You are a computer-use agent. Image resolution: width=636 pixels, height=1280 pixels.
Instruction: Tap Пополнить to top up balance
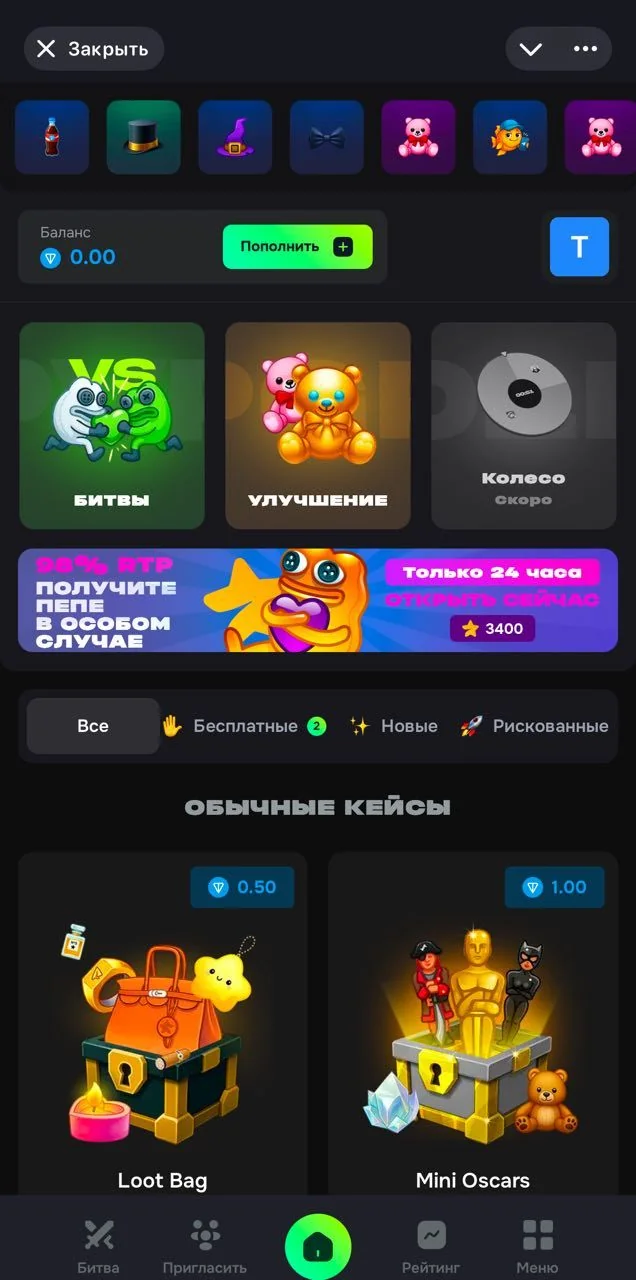pos(297,247)
